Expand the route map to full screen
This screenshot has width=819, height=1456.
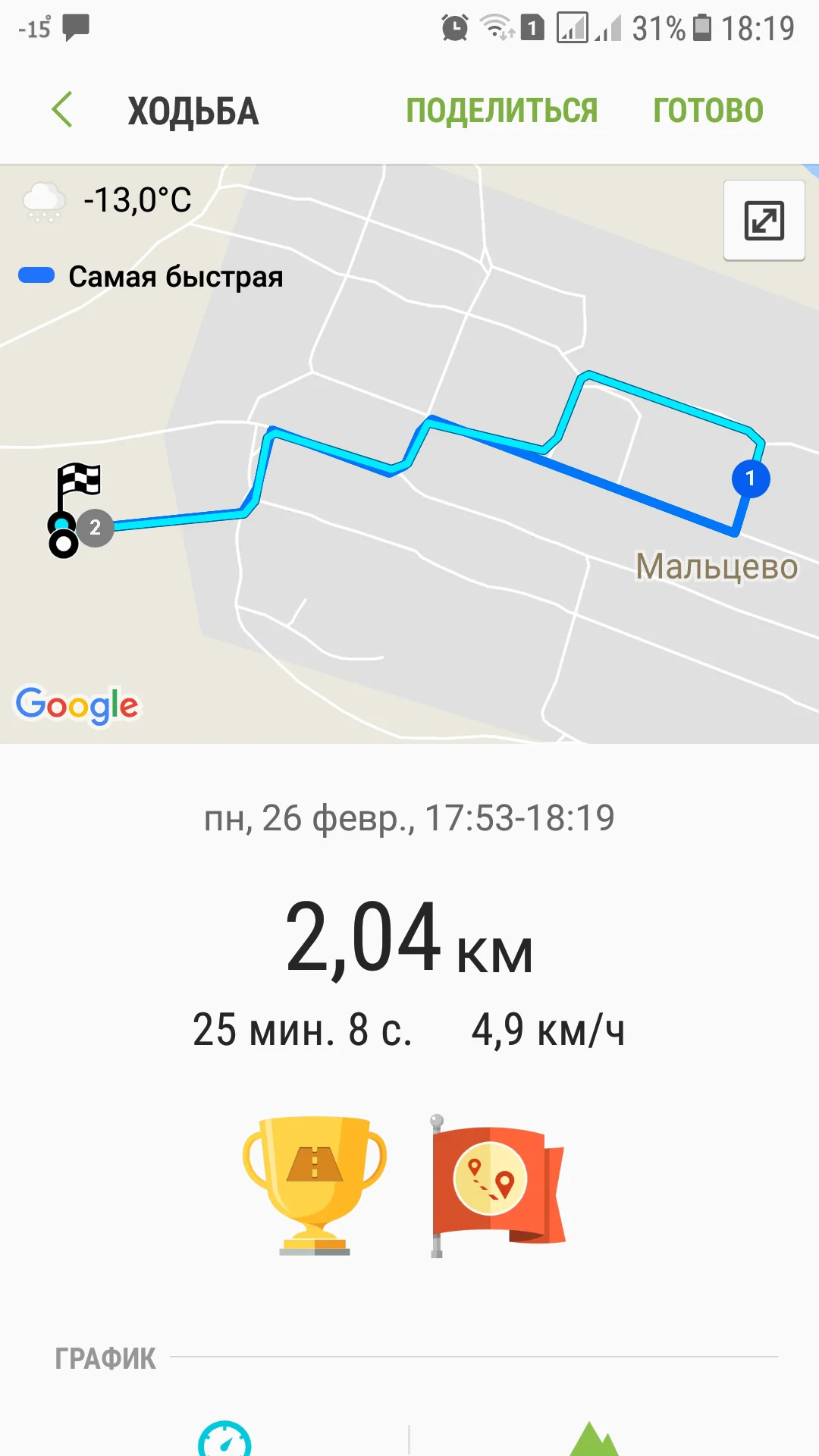764,221
